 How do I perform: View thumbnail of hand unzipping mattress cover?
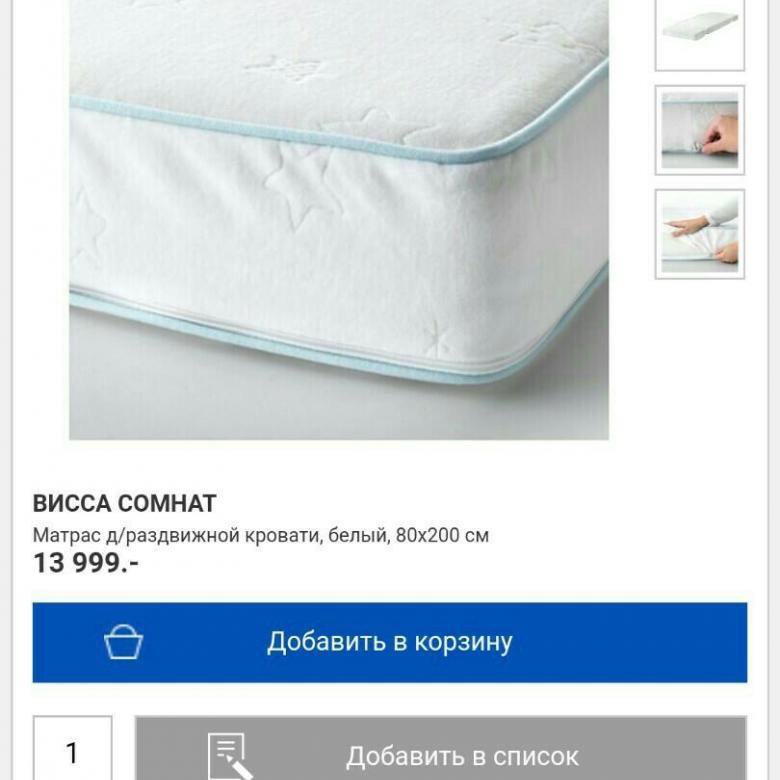[x=699, y=131]
